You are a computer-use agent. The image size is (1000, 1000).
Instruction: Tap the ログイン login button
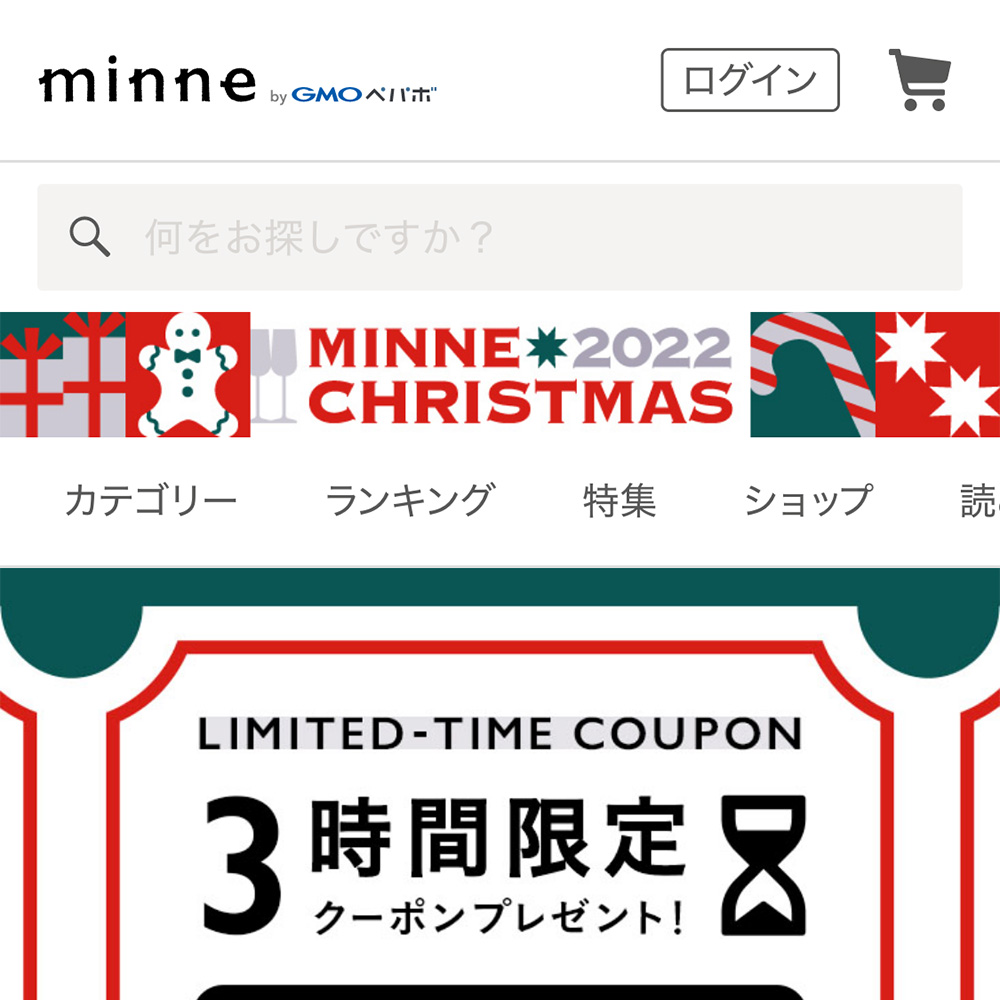750,80
